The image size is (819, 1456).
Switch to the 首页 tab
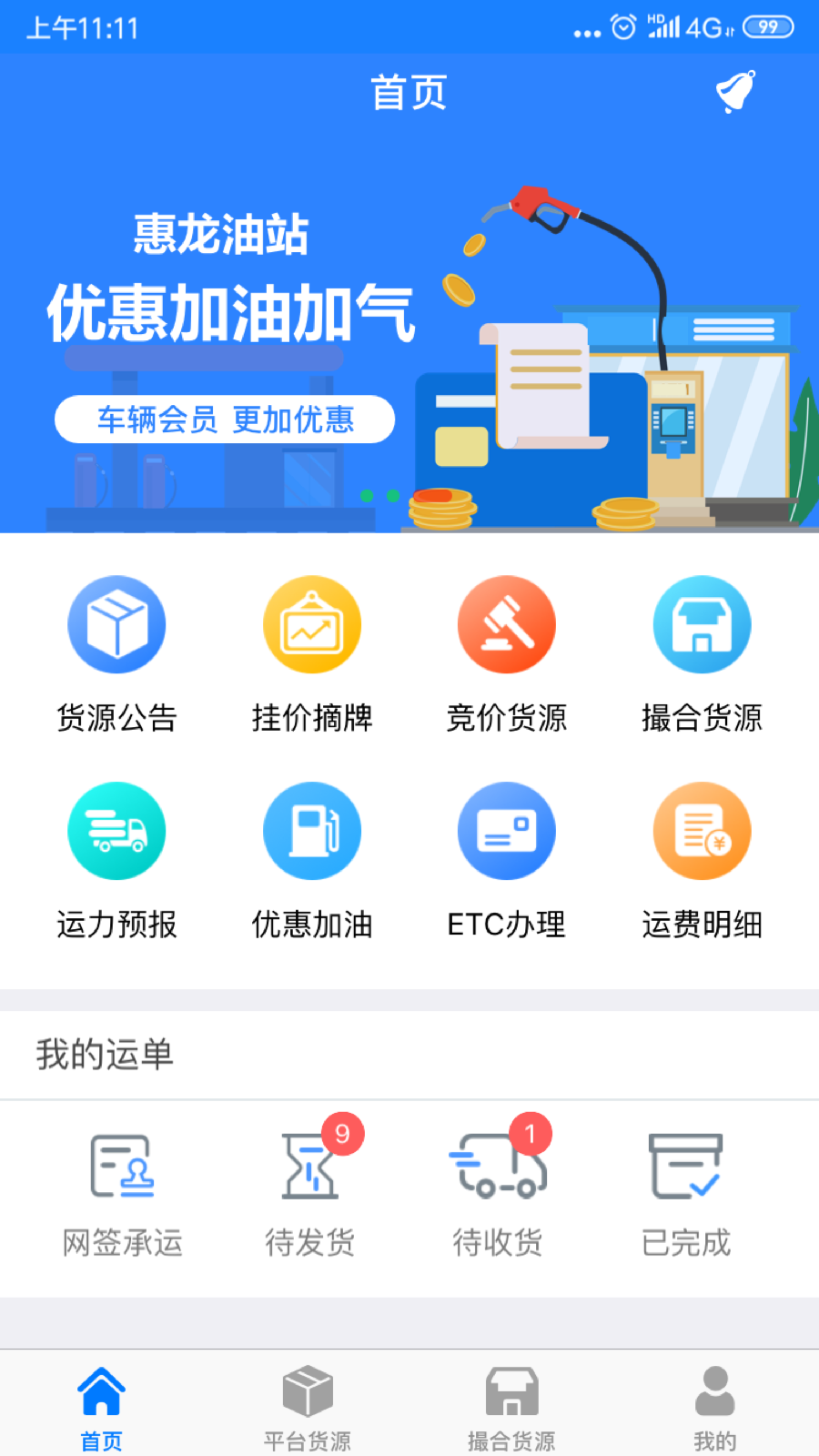(x=102, y=1407)
